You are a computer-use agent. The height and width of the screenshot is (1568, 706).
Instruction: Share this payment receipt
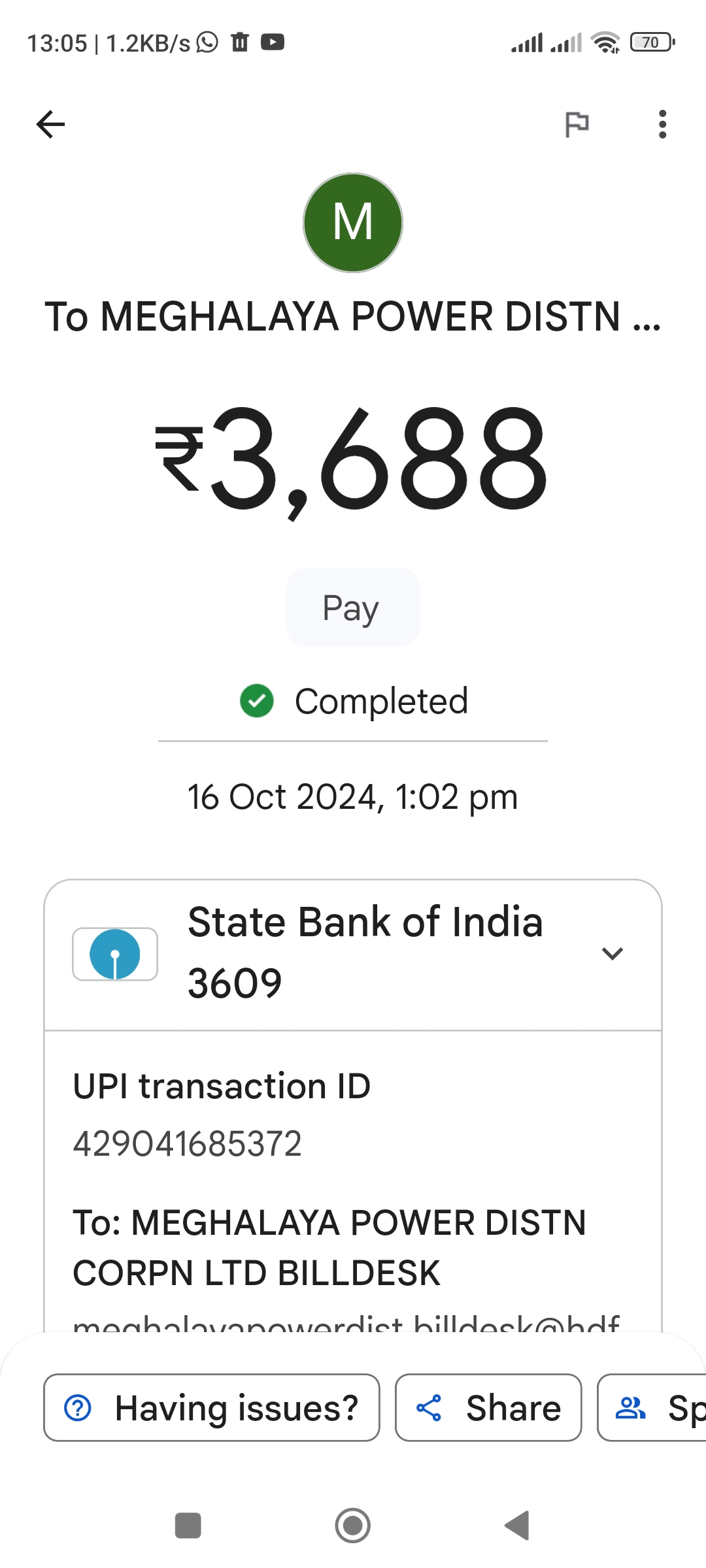(x=488, y=1407)
